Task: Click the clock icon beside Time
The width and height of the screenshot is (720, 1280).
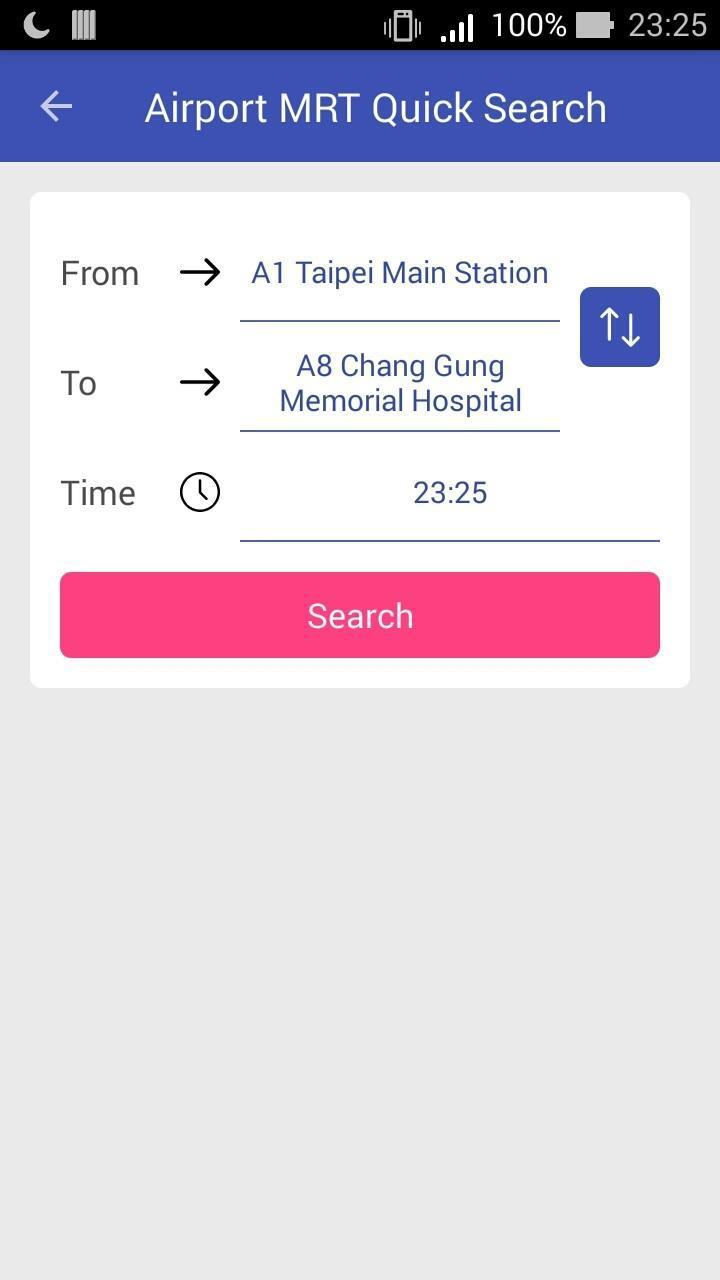Action: 199,491
